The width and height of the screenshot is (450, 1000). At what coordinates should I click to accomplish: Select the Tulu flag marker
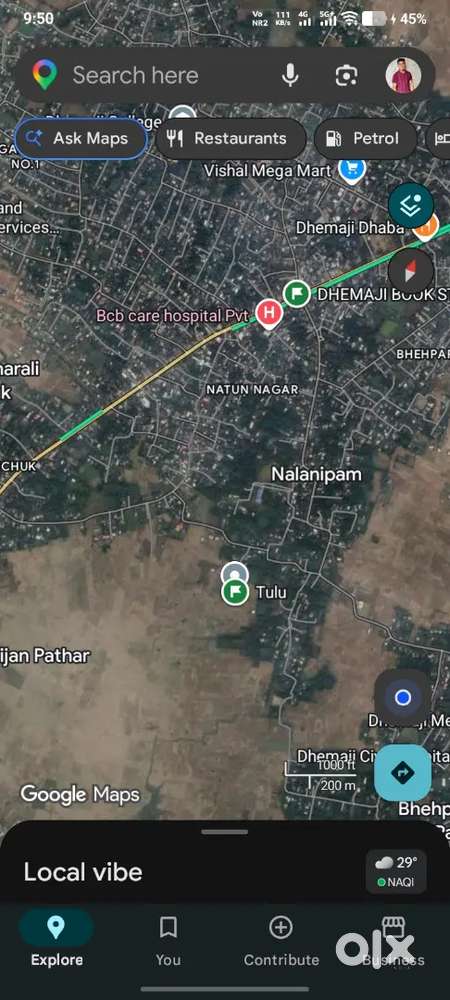(x=235, y=592)
